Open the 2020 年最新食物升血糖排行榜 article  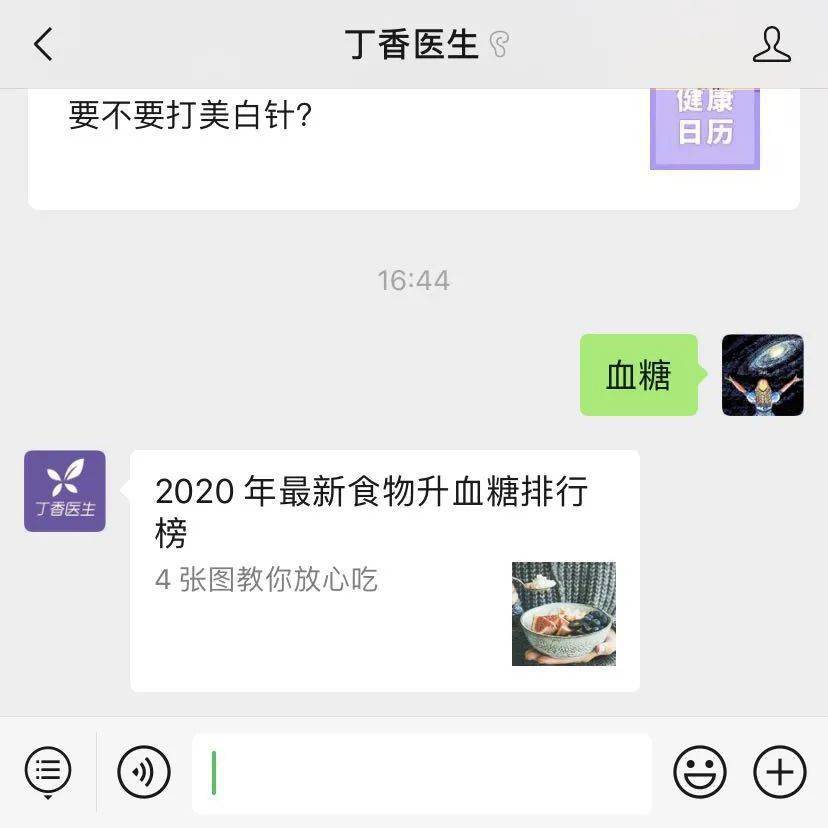pyautogui.click(x=384, y=570)
